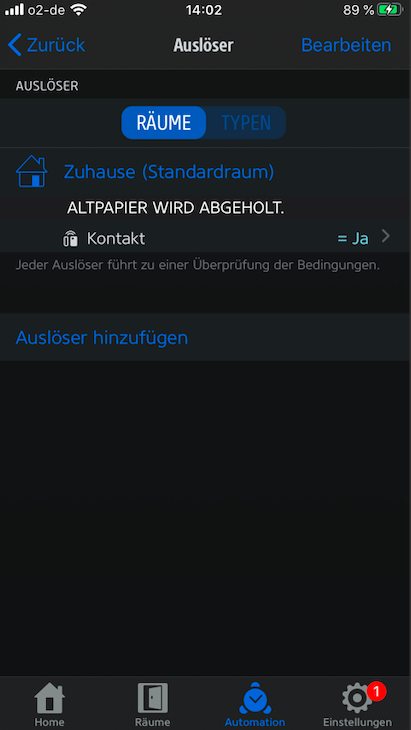Select the RÄUME segment
This screenshot has width=411, height=730.
click(x=163, y=122)
